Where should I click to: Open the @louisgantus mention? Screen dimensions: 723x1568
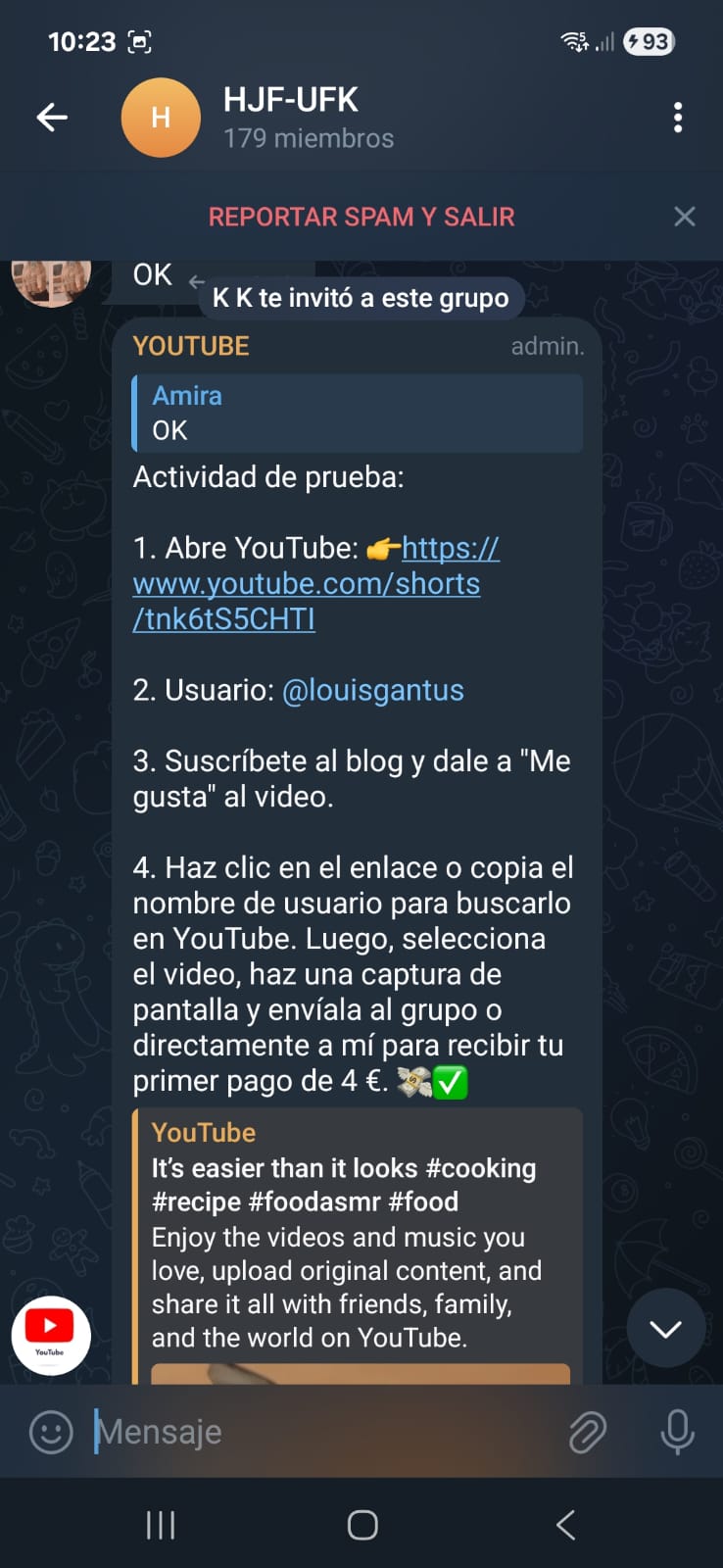pos(372,690)
